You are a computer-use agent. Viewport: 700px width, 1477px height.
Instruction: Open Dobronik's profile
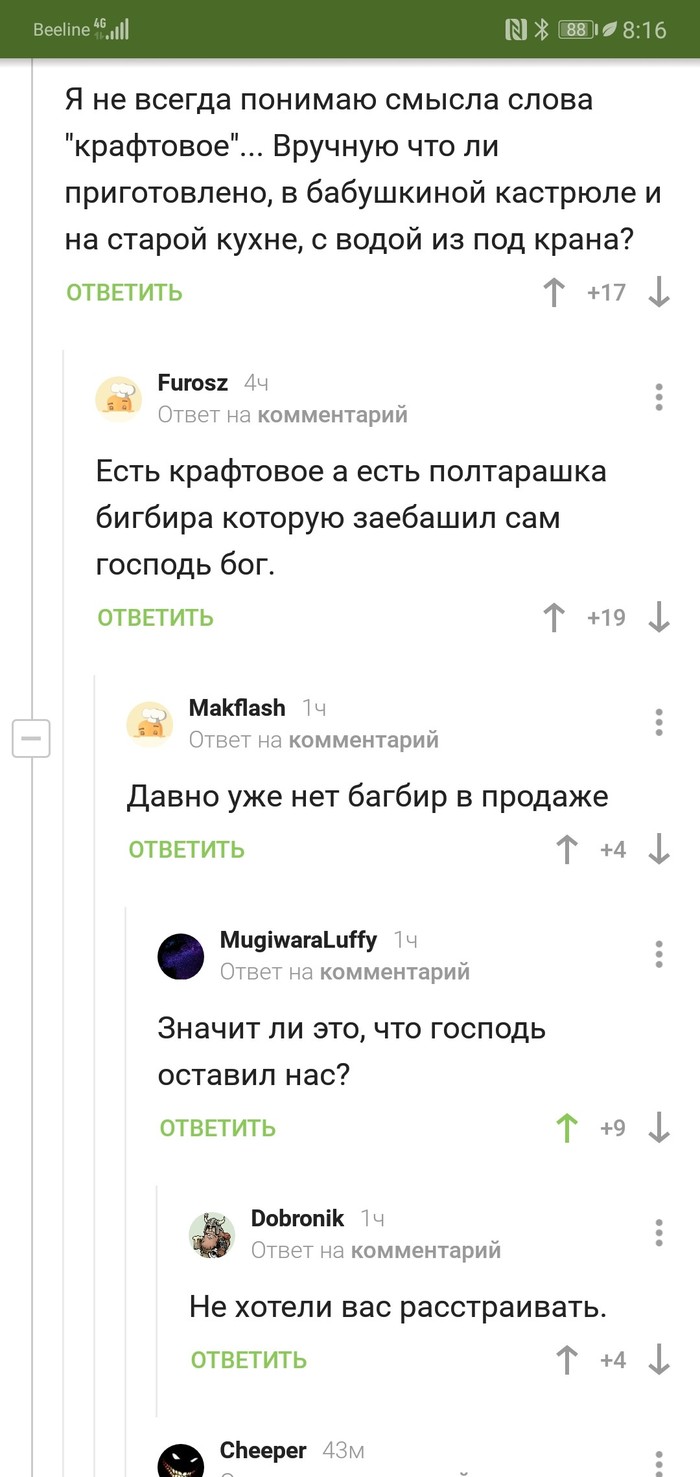pos(296,1218)
